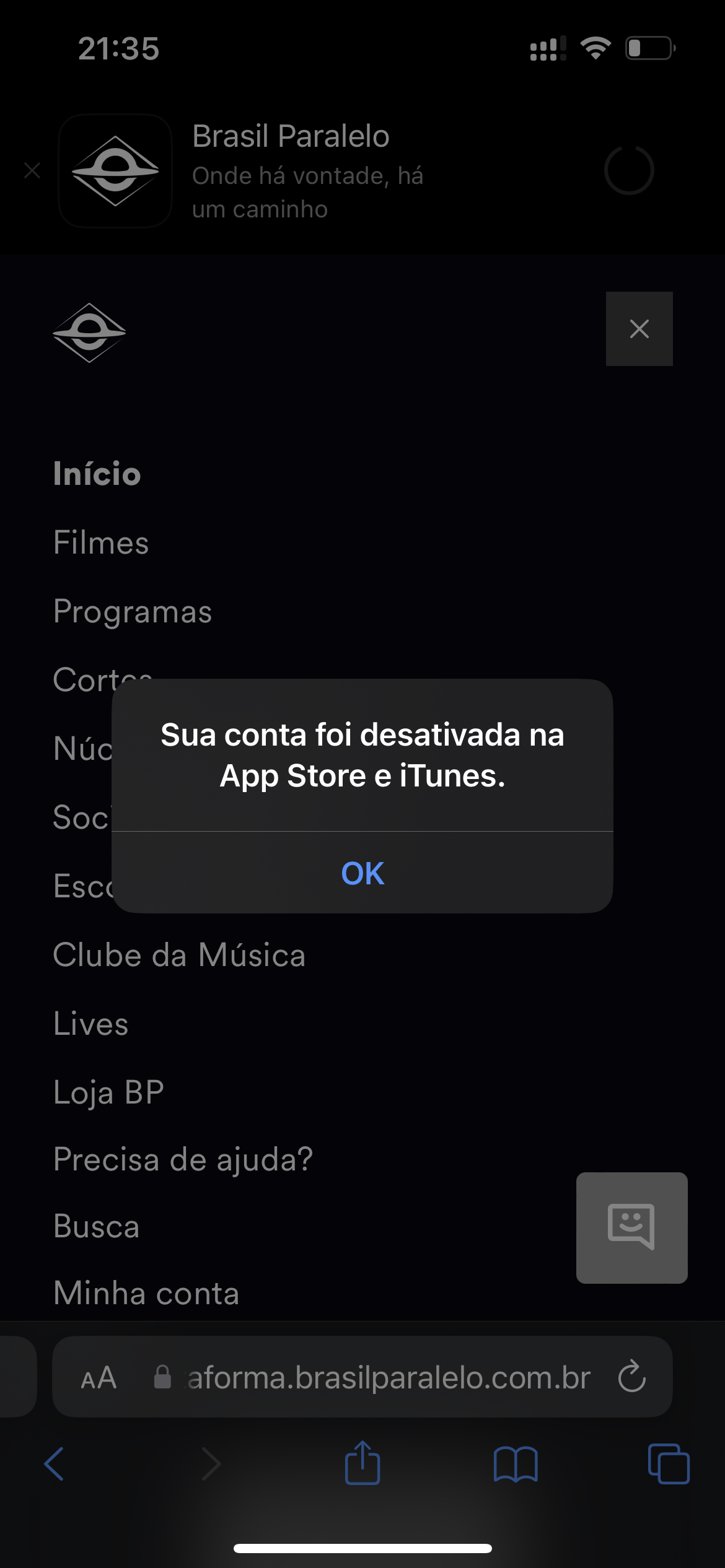This screenshot has width=725, height=1568.
Task: Go to Início
Action: 97,474
